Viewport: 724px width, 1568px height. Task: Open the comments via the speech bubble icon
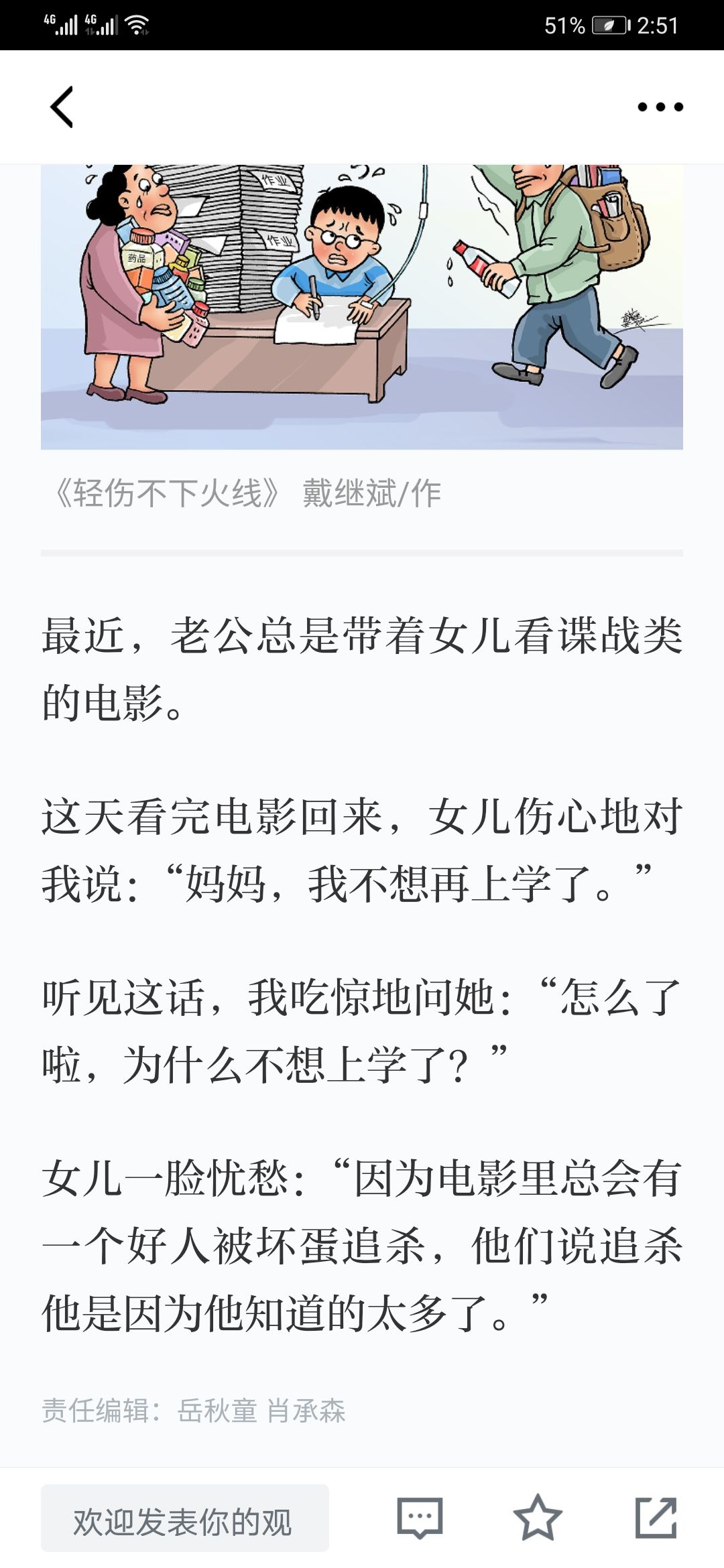[x=420, y=1518]
